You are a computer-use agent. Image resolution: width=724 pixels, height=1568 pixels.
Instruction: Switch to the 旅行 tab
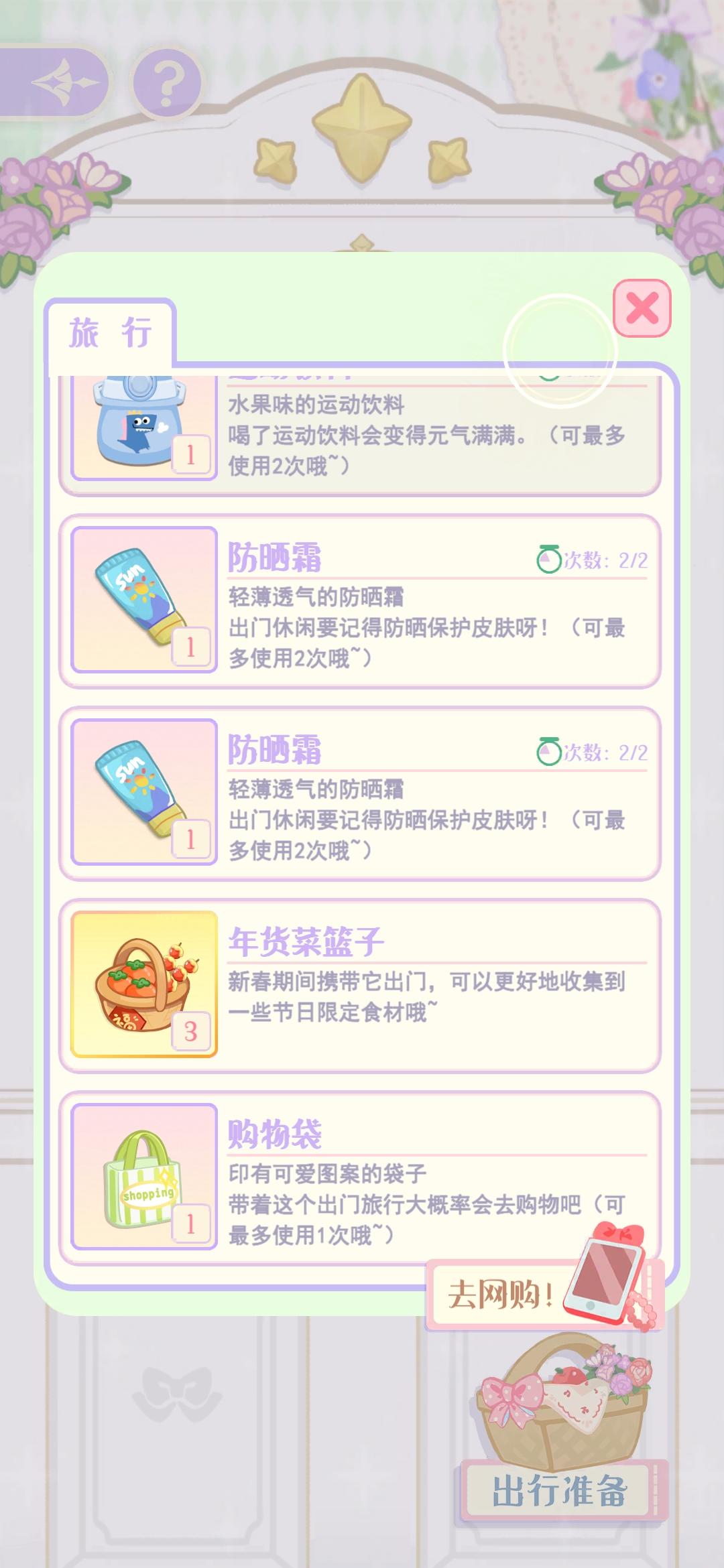(x=111, y=332)
